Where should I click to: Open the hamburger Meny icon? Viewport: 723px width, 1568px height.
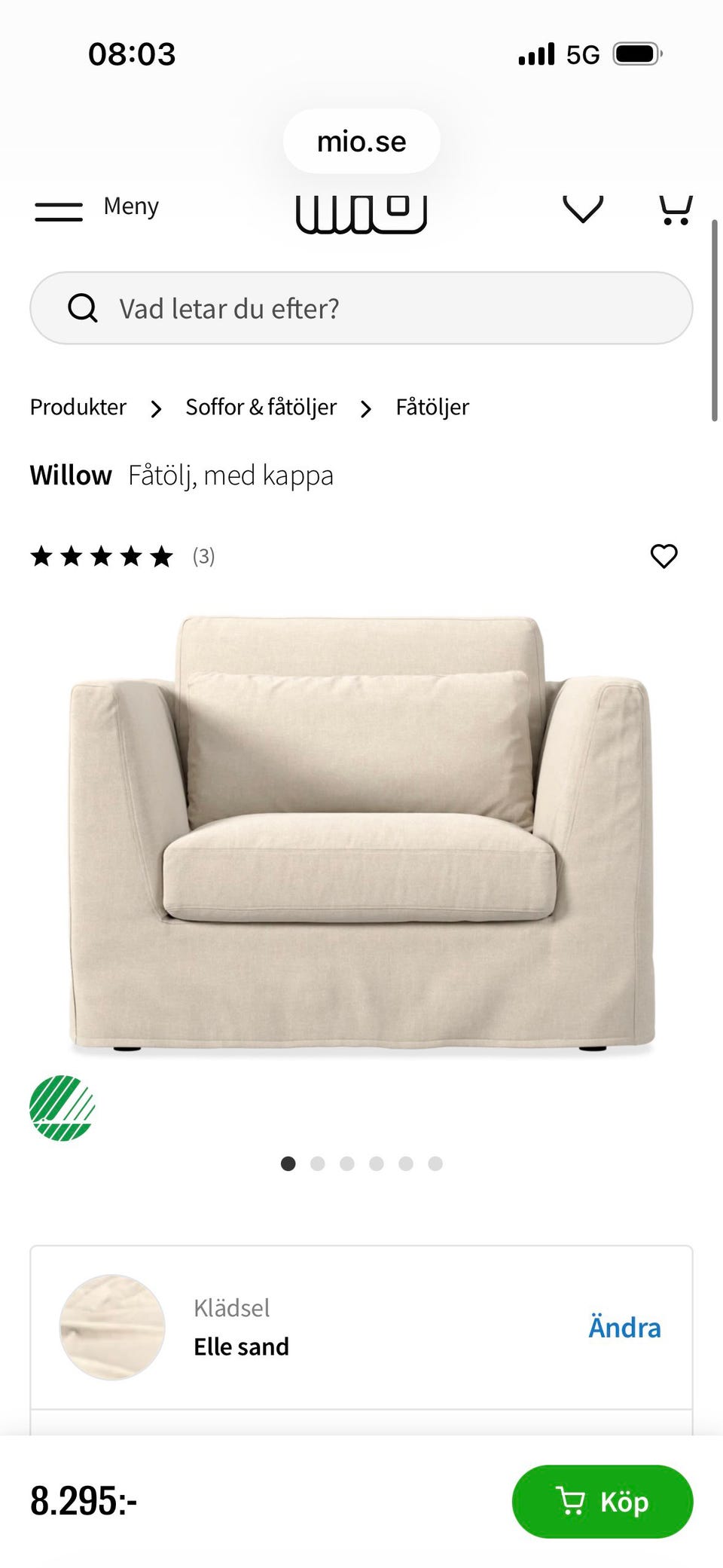58,209
